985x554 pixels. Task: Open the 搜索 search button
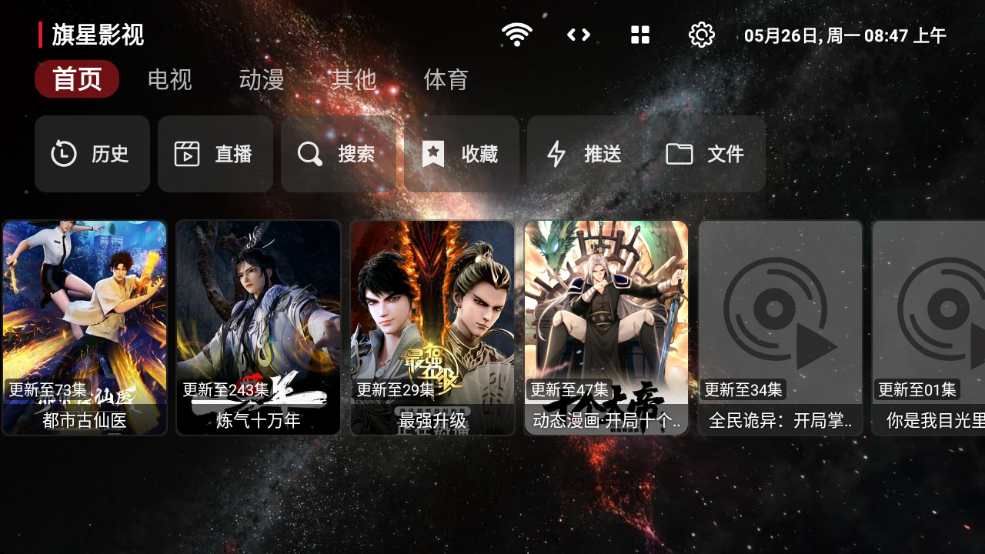click(338, 154)
